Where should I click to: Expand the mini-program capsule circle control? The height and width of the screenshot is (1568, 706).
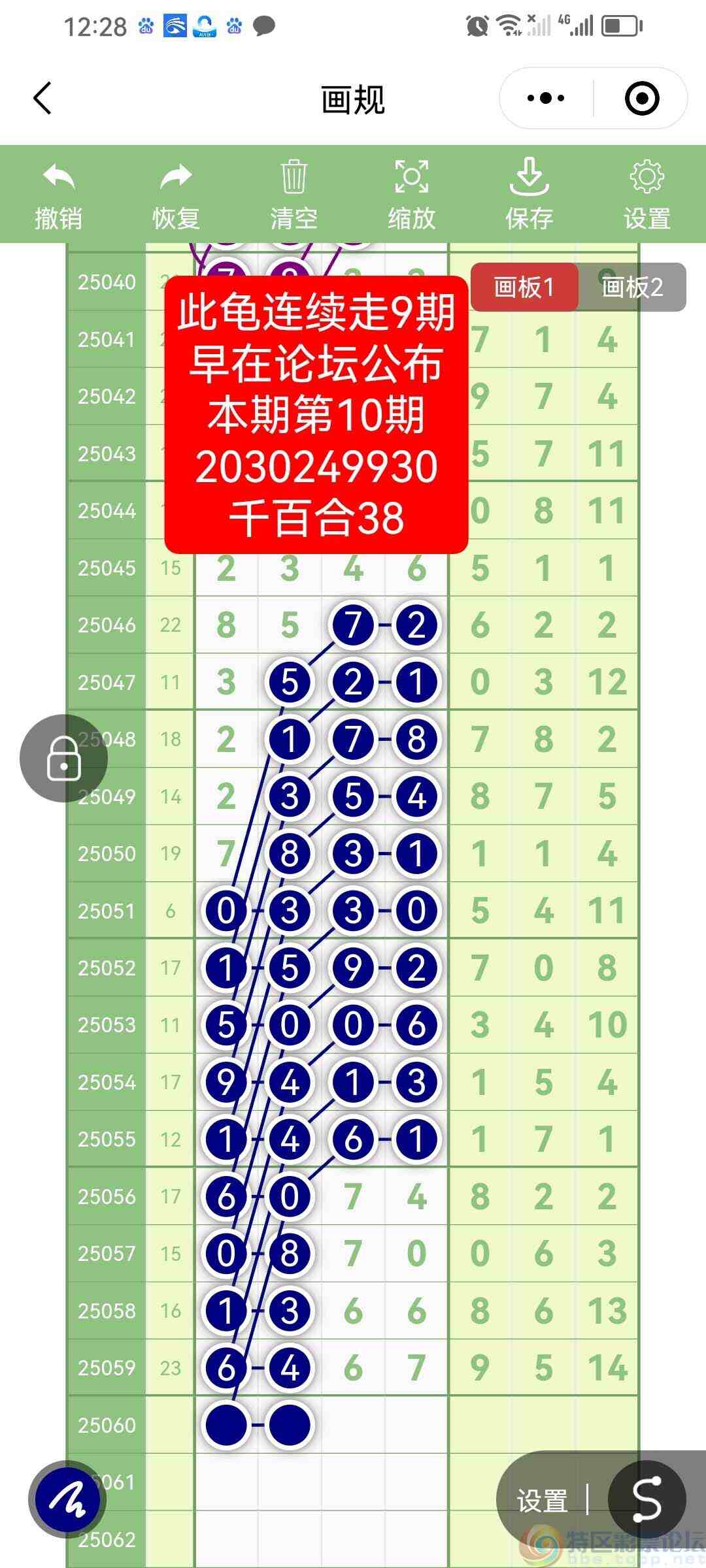641,97
